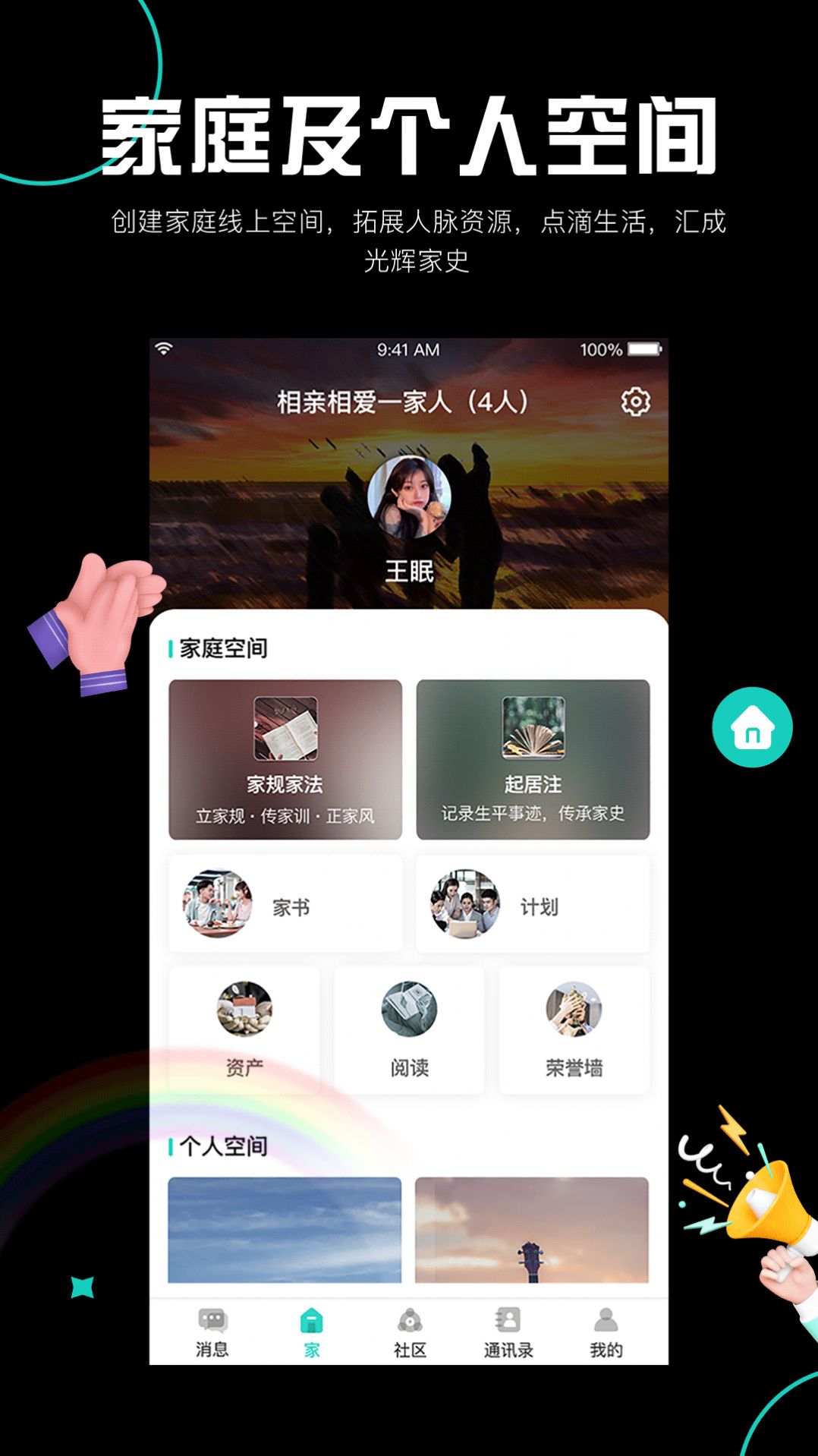
Task: Click the 家庭空间 section header
Action: pos(225,648)
